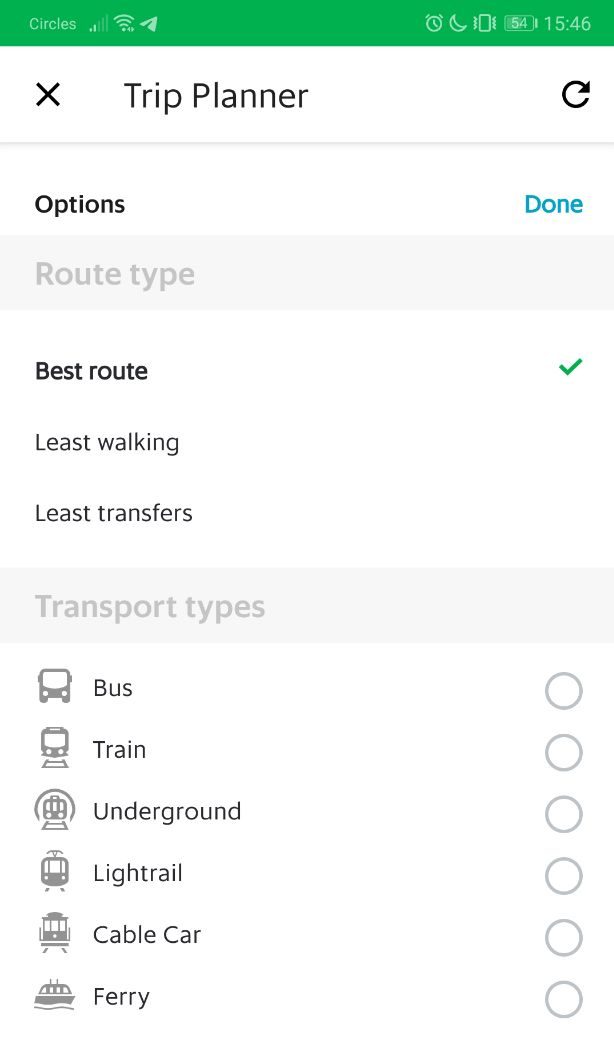Enable Lightrail transport type
The height and width of the screenshot is (1049, 614).
(563, 875)
